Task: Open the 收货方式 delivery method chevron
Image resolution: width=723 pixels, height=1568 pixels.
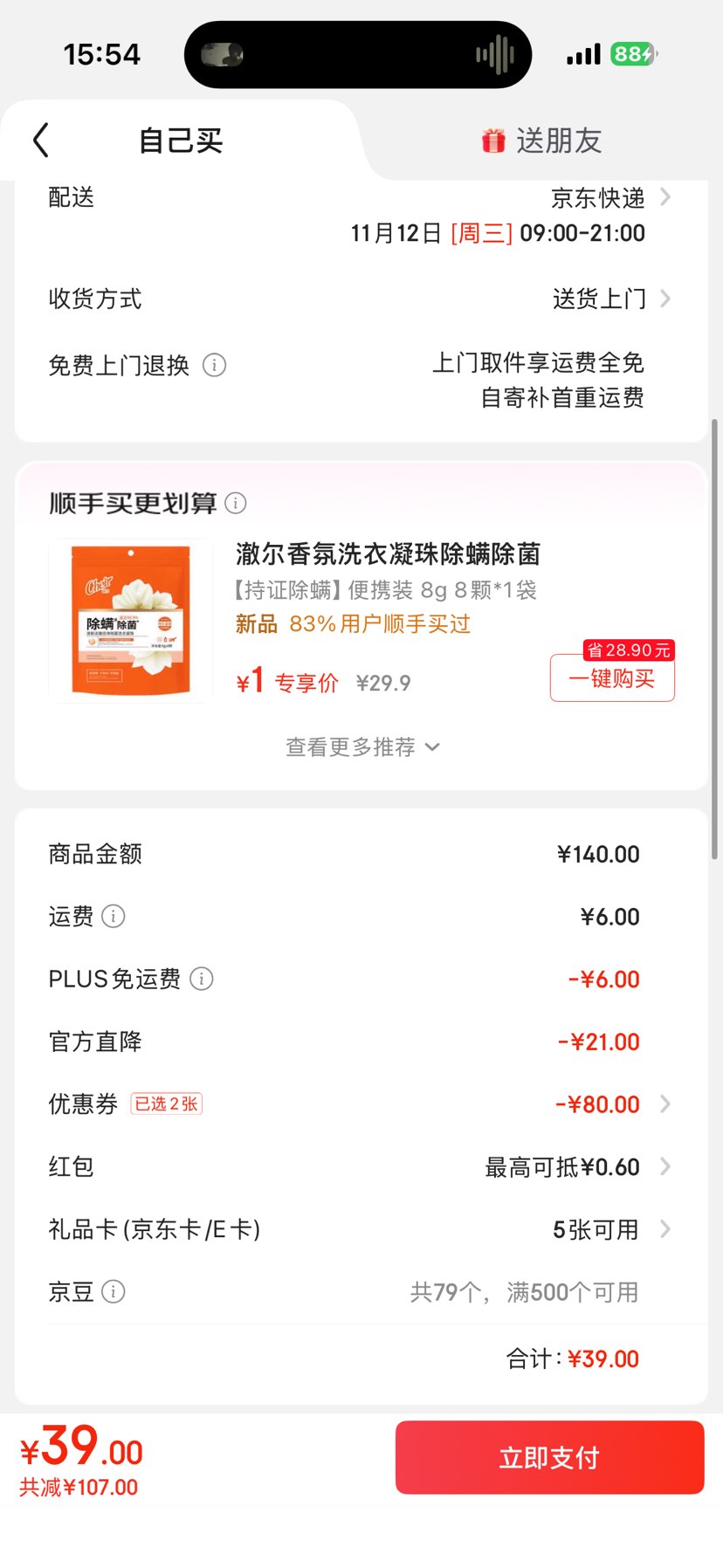Action: pos(665,299)
